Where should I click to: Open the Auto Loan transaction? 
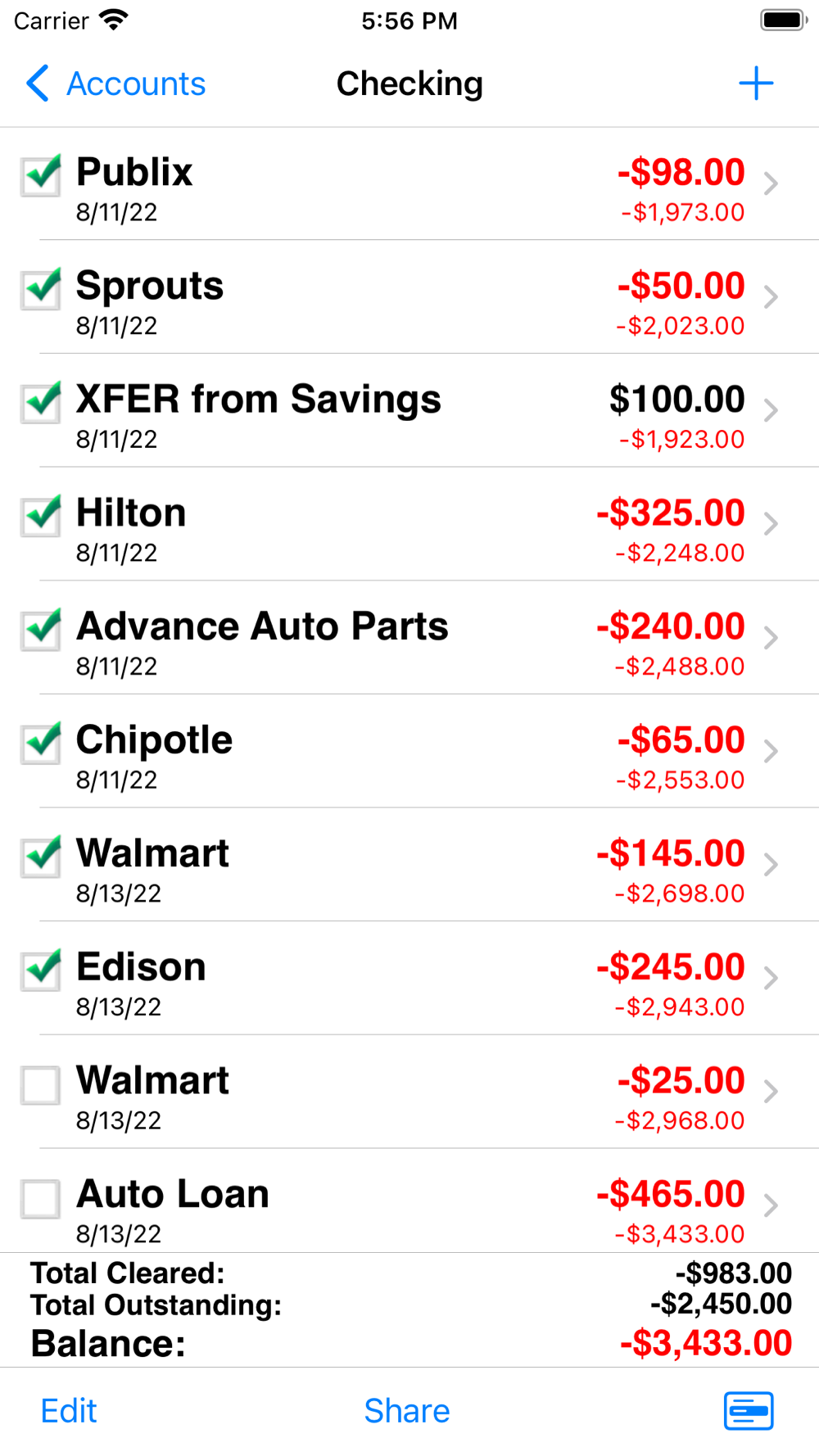(409, 1204)
